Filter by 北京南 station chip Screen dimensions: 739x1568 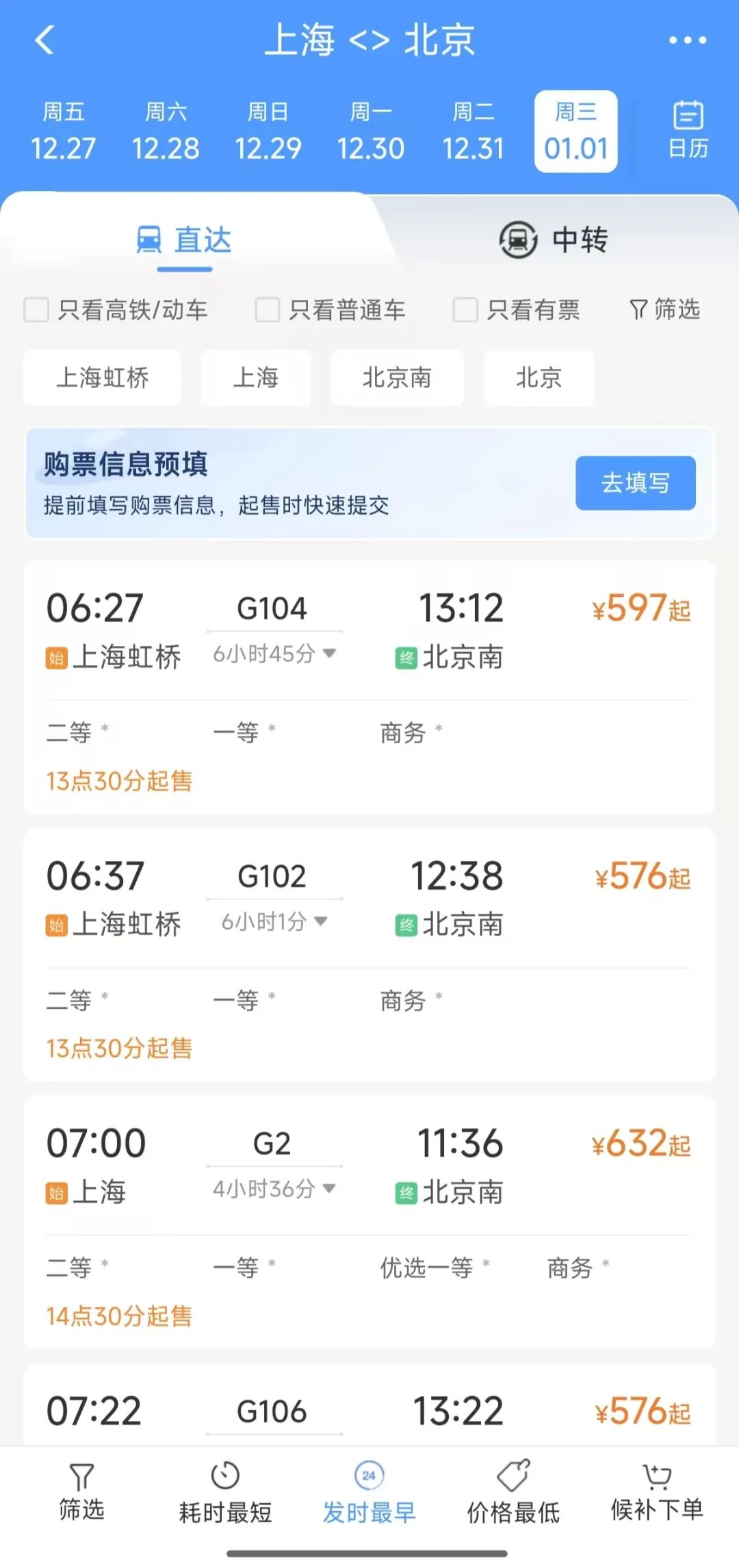(397, 378)
